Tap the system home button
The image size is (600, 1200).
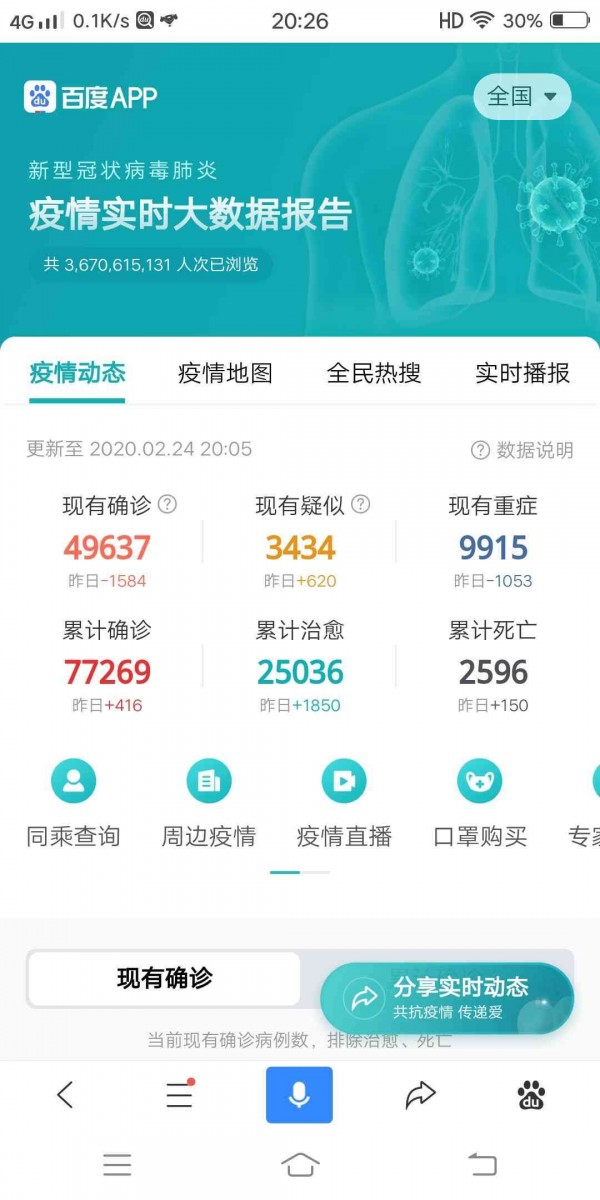300,1164
